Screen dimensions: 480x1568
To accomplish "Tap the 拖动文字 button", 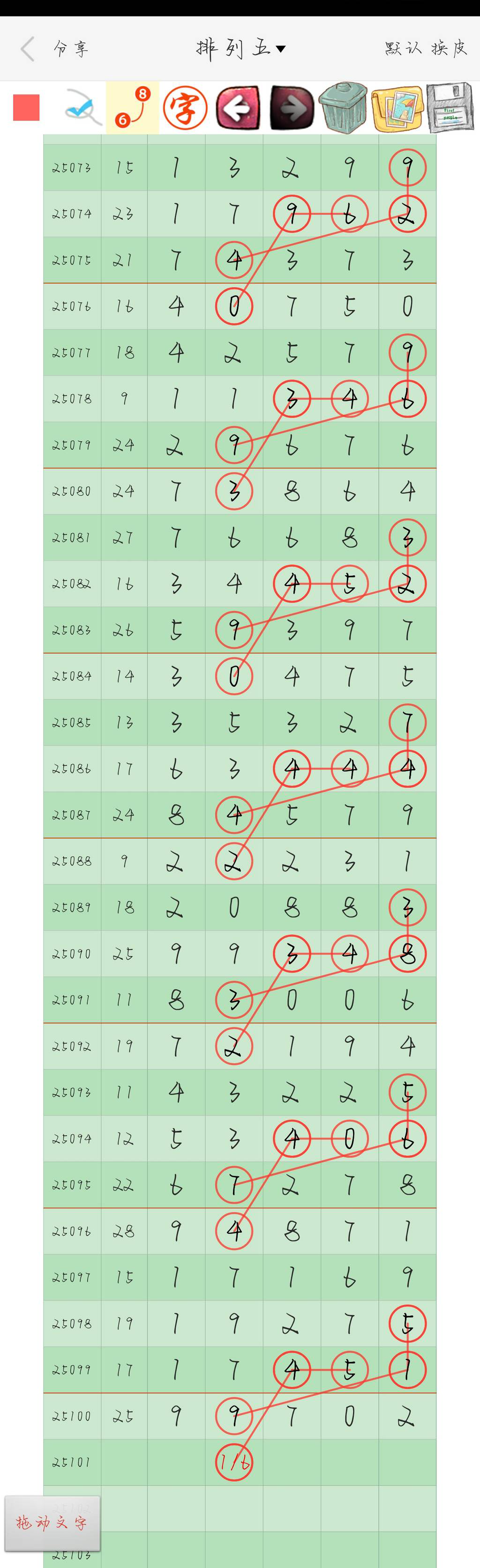I will coord(52,1523).
